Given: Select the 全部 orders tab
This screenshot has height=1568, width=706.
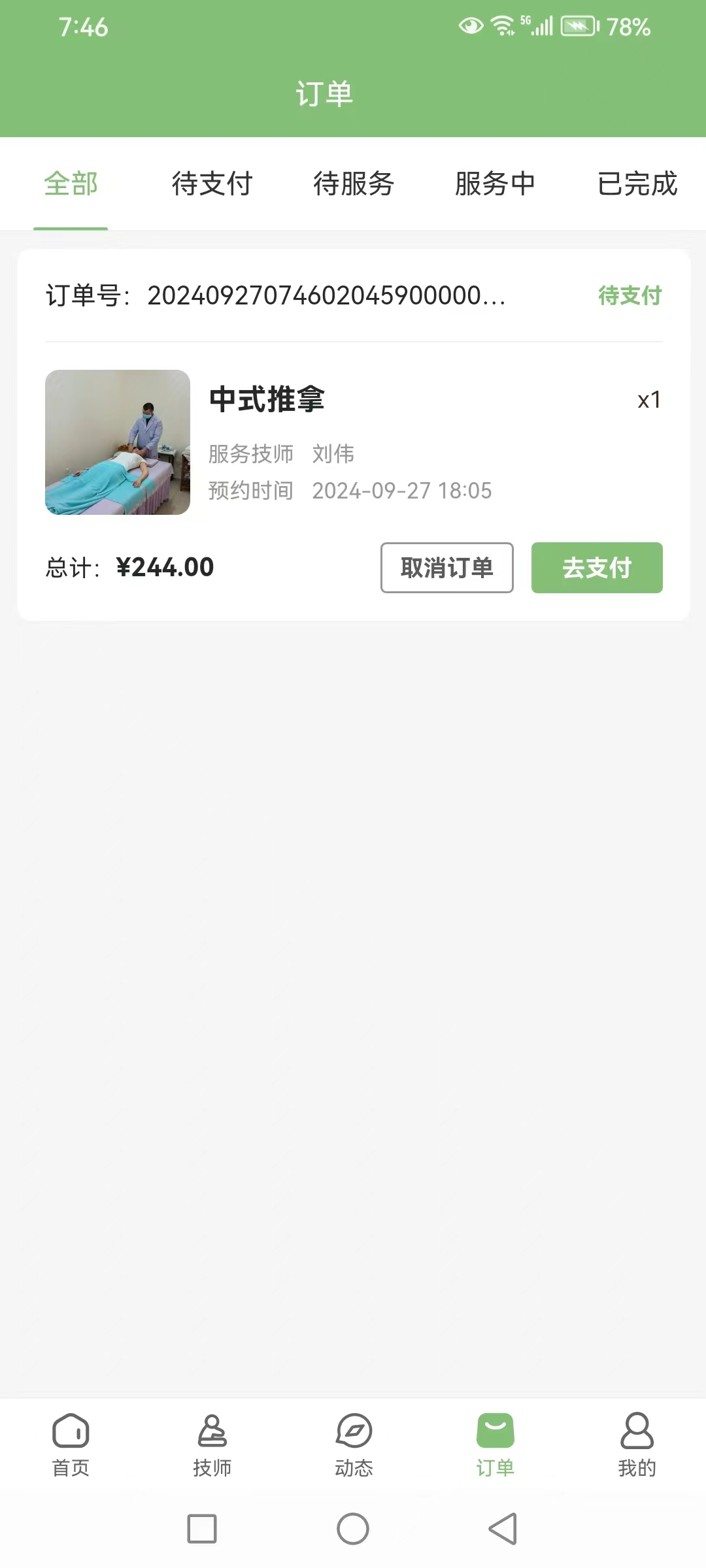Looking at the screenshot, I should pyautogui.click(x=71, y=184).
